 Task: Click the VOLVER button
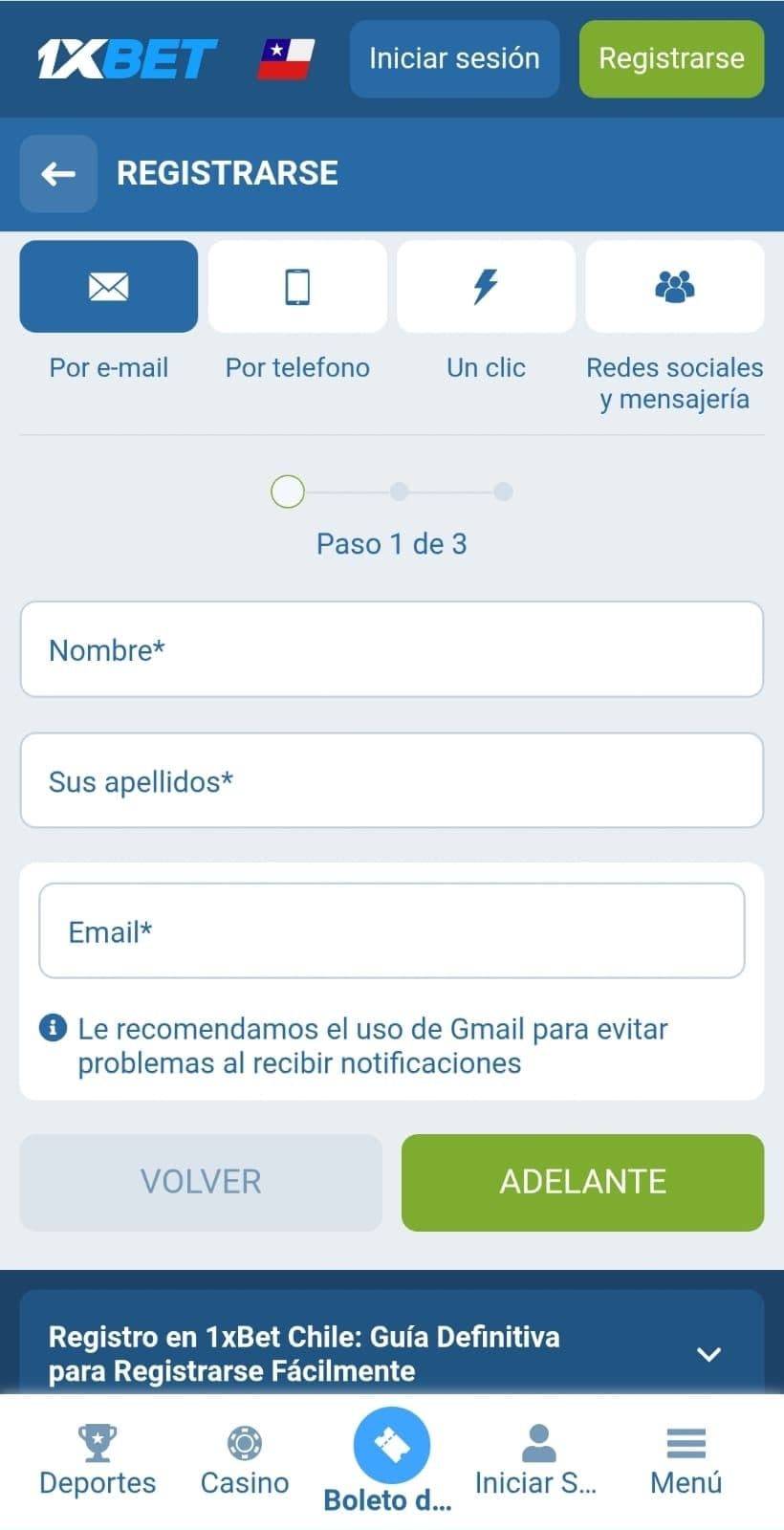pyautogui.click(x=201, y=1182)
